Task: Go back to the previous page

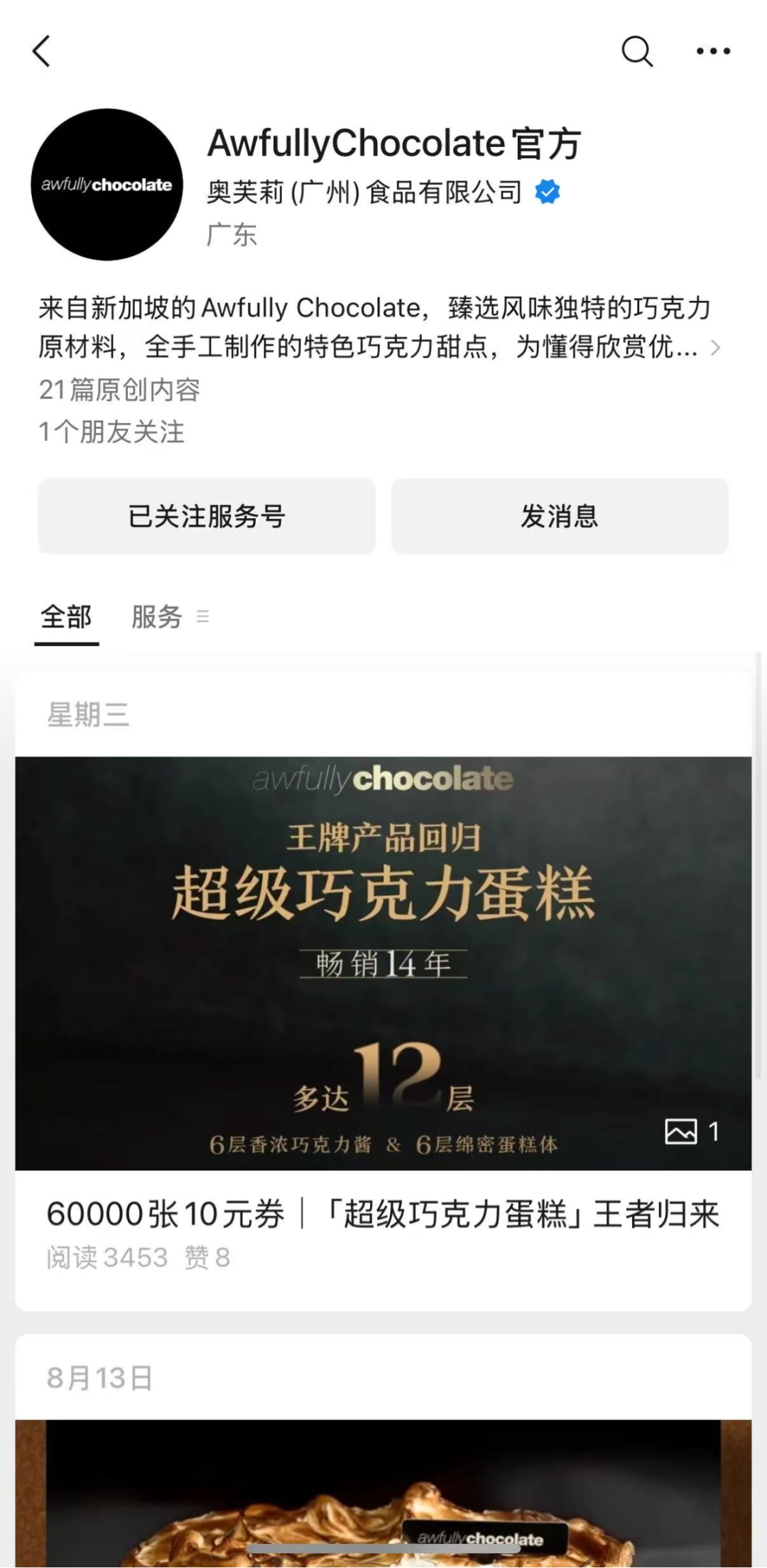Action: click(42, 52)
